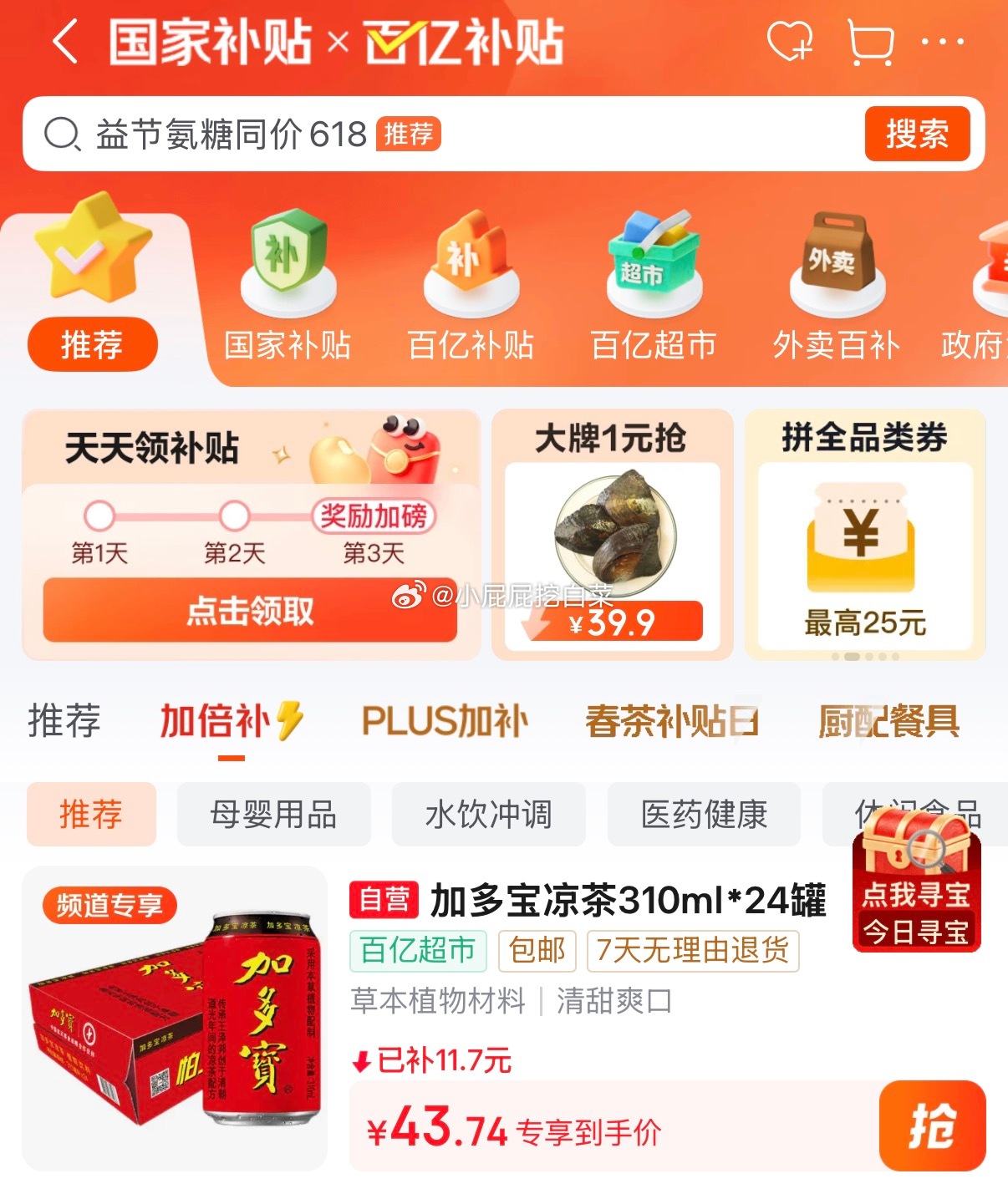The height and width of the screenshot is (1189, 1008).
Task: Filter by 水饮冲调 chip
Action: tap(488, 814)
